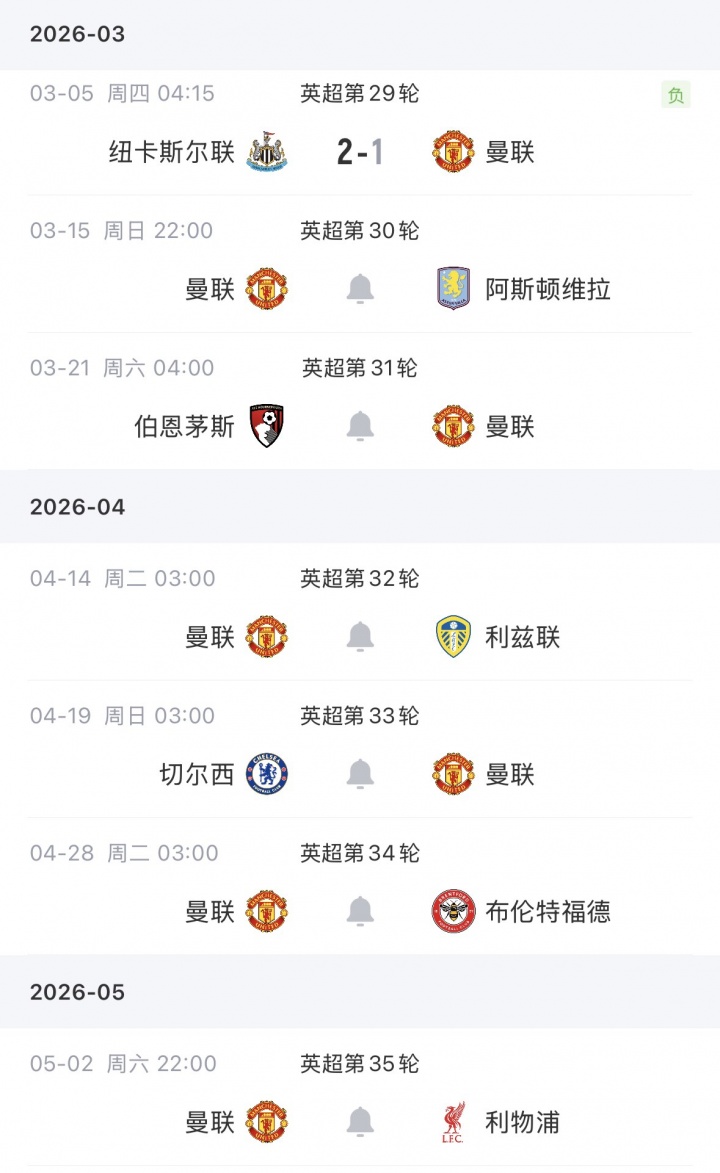Viewport: 720px width, 1173px height.
Task: Enable reminder bell for Bournemouth vs Manchester United
Action: [x=360, y=426]
